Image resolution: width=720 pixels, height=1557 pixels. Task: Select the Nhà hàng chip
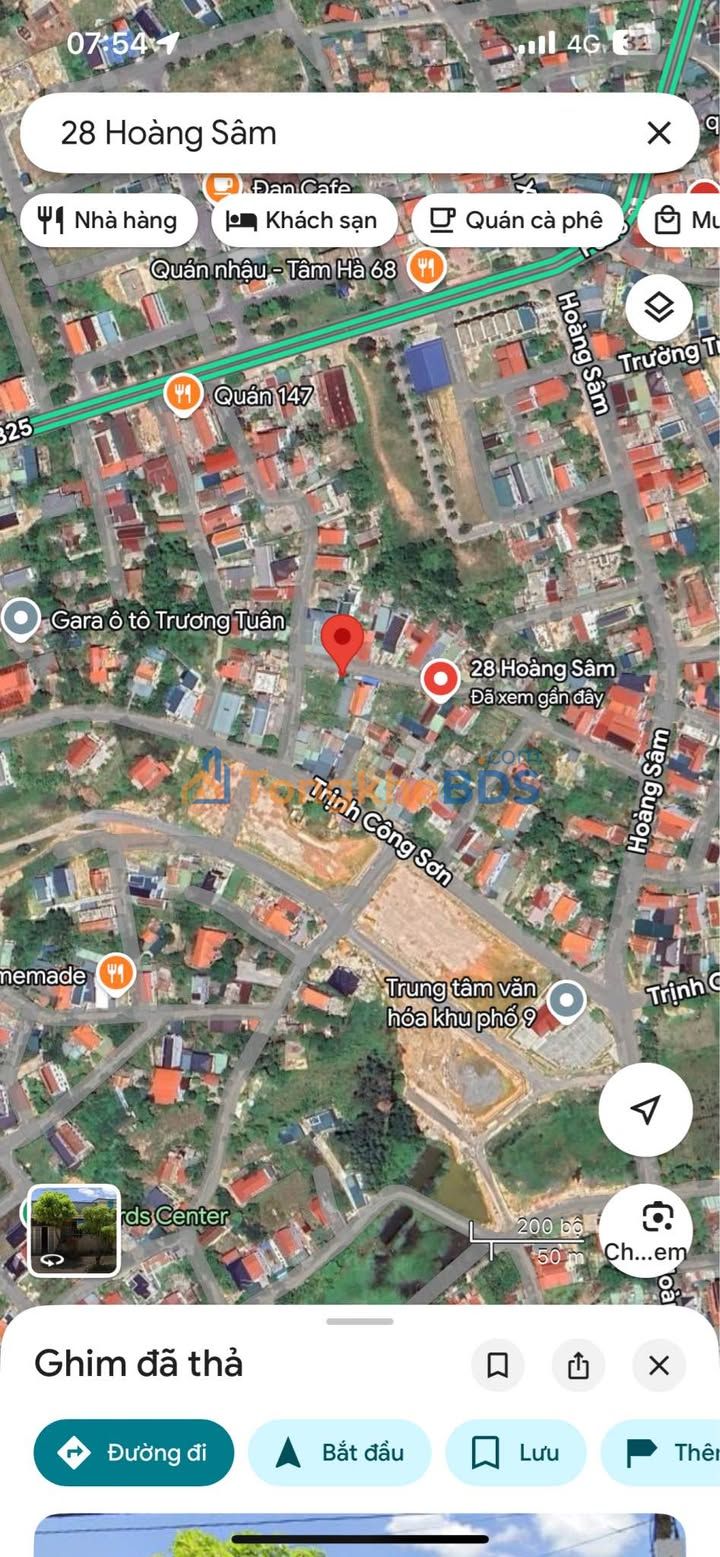pos(108,220)
